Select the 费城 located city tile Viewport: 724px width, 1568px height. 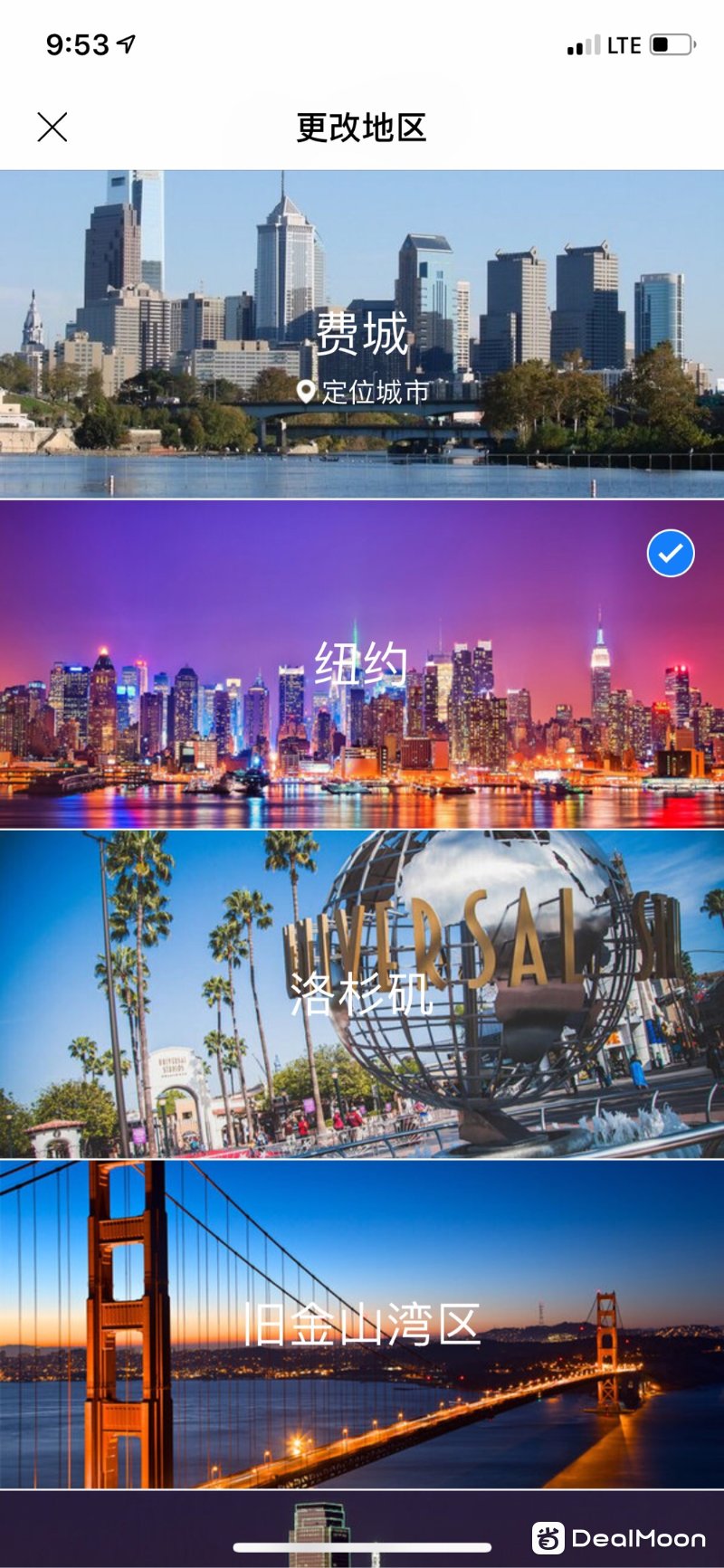pos(362,335)
